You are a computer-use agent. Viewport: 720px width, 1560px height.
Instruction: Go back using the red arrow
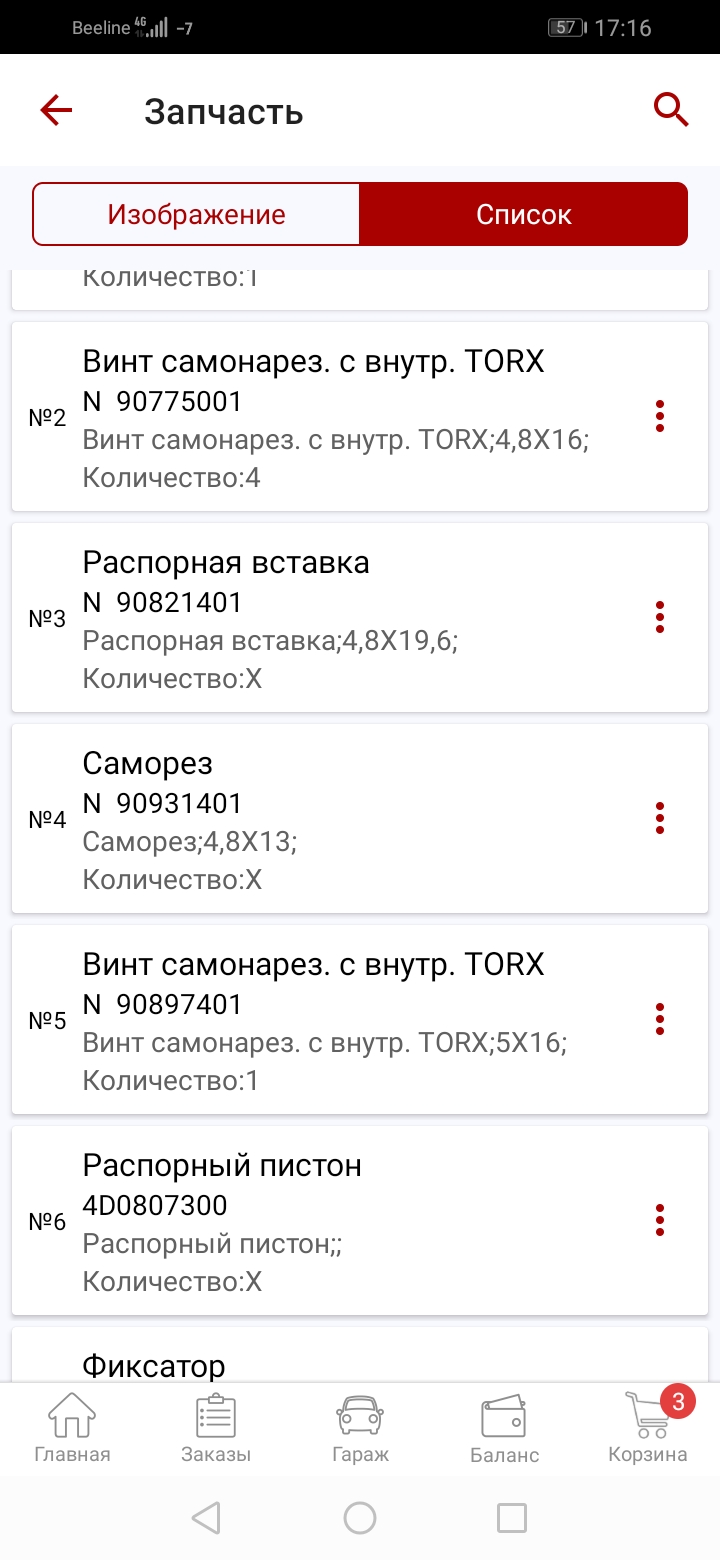coord(56,110)
